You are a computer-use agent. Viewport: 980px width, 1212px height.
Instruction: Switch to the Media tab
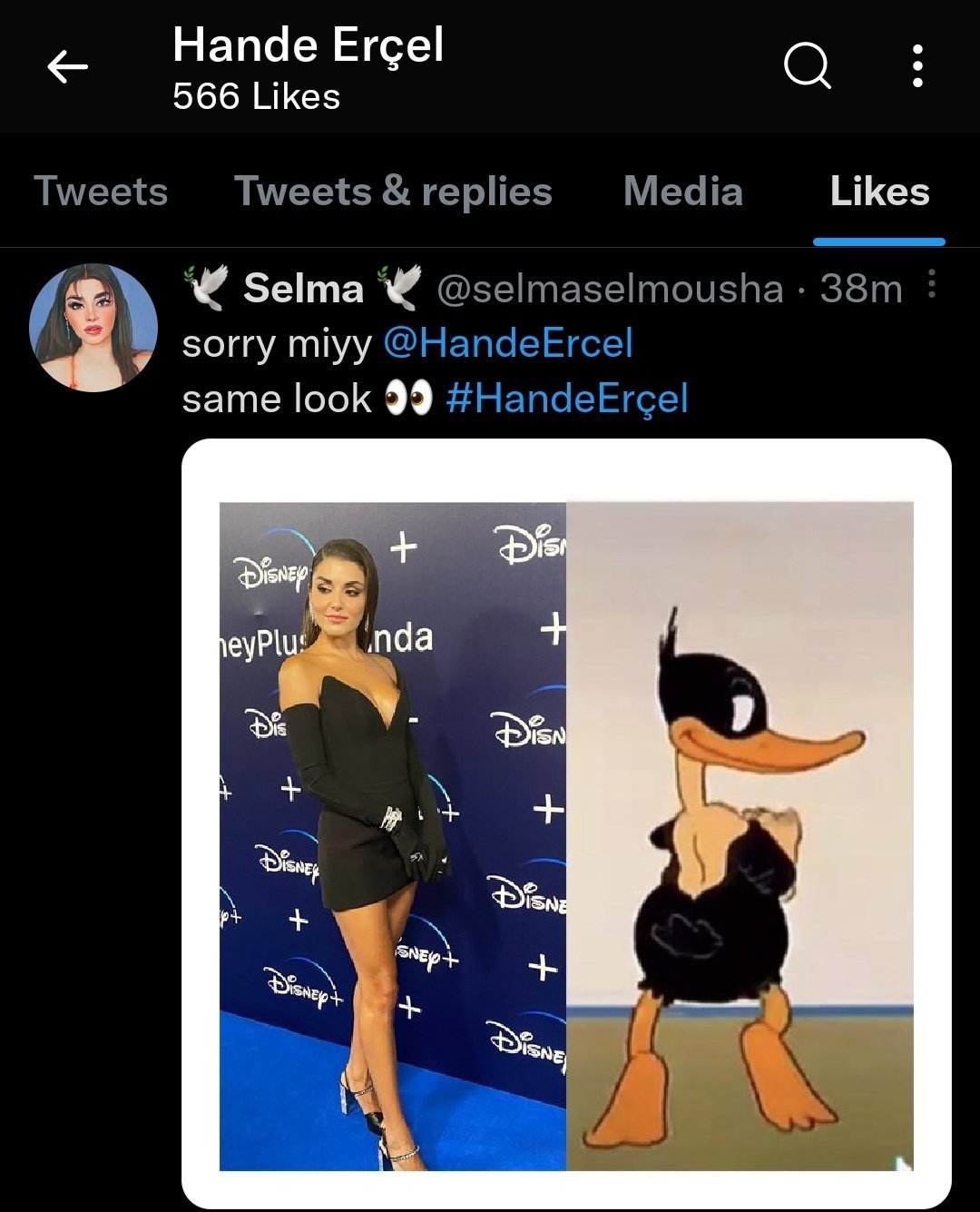(x=683, y=192)
